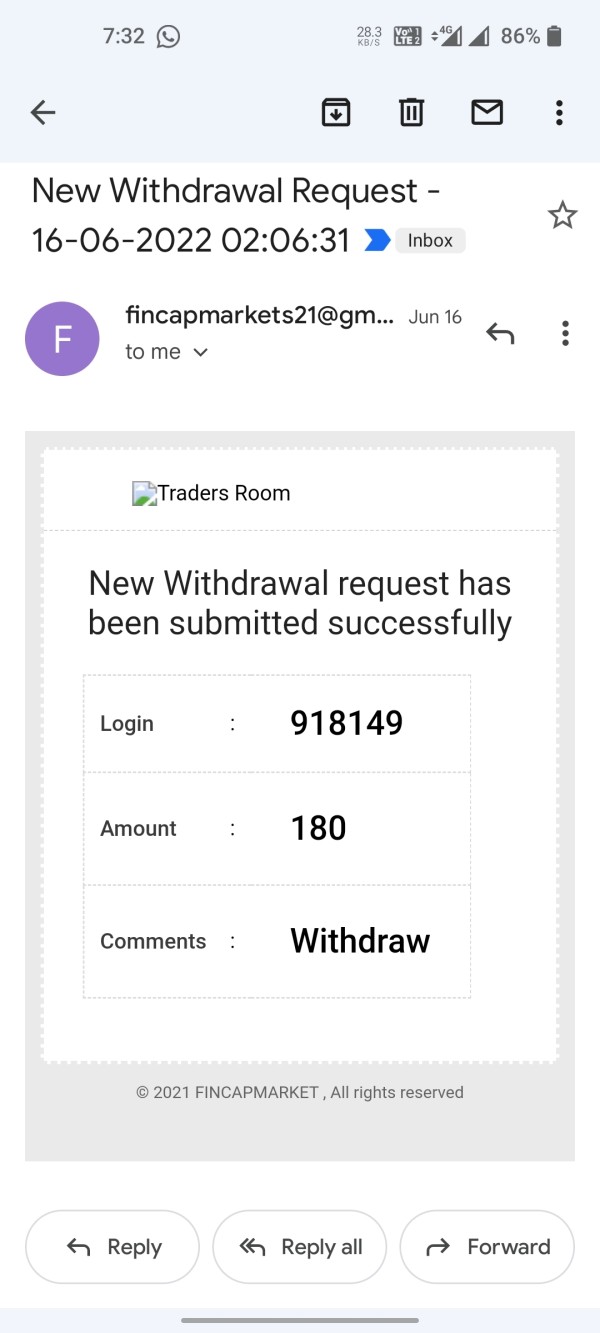The height and width of the screenshot is (1333, 600).
Task: Expand the 'to me' recipient details
Action: [166, 352]
